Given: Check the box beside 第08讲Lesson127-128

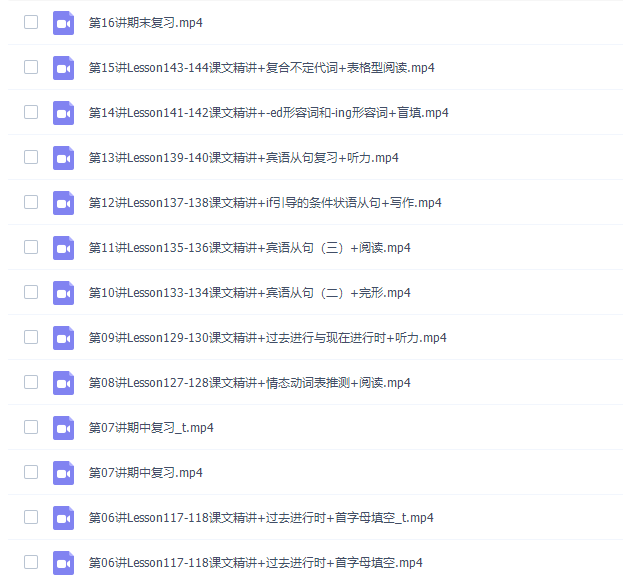Looking at the screenshot, I should [31, 382].
